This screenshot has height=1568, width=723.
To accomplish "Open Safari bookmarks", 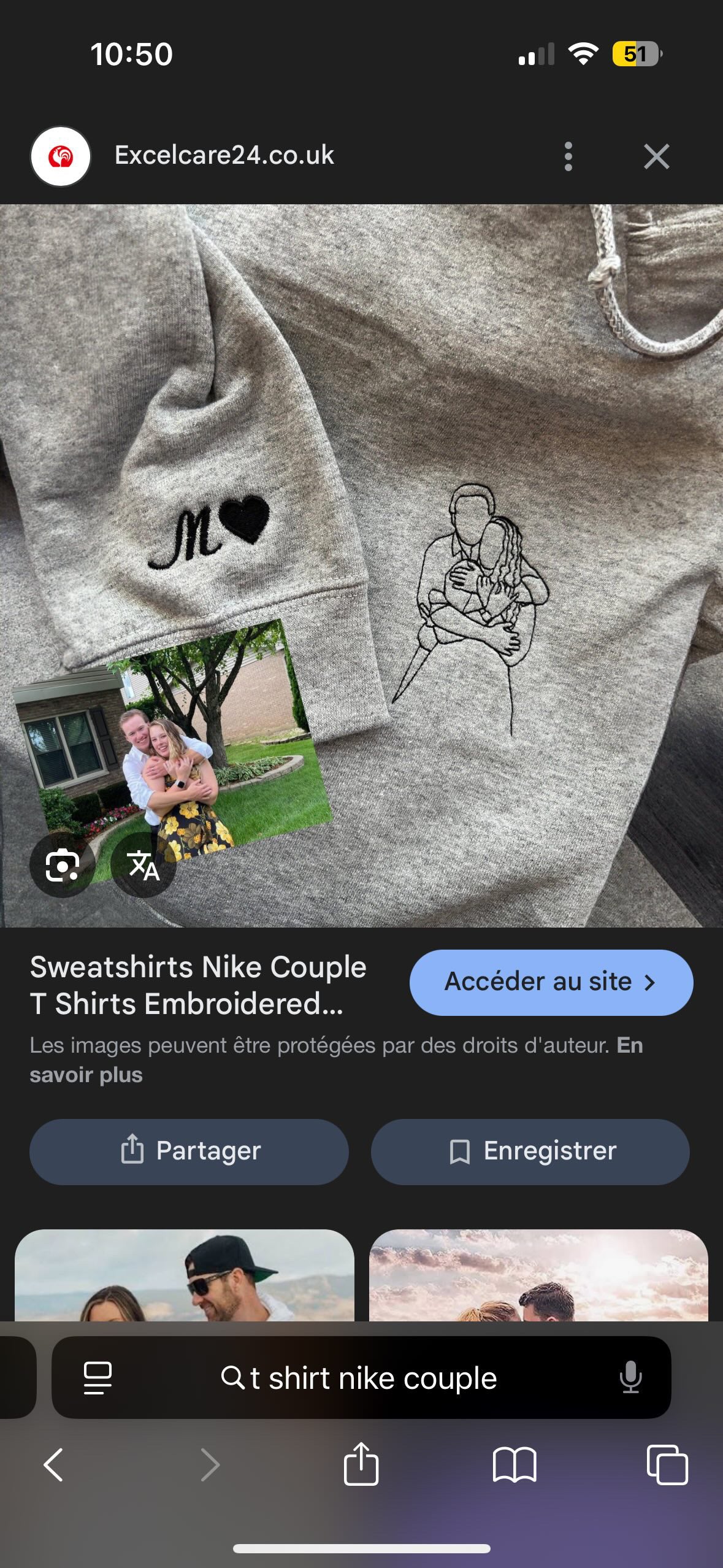I will (x=514, y=1465).
